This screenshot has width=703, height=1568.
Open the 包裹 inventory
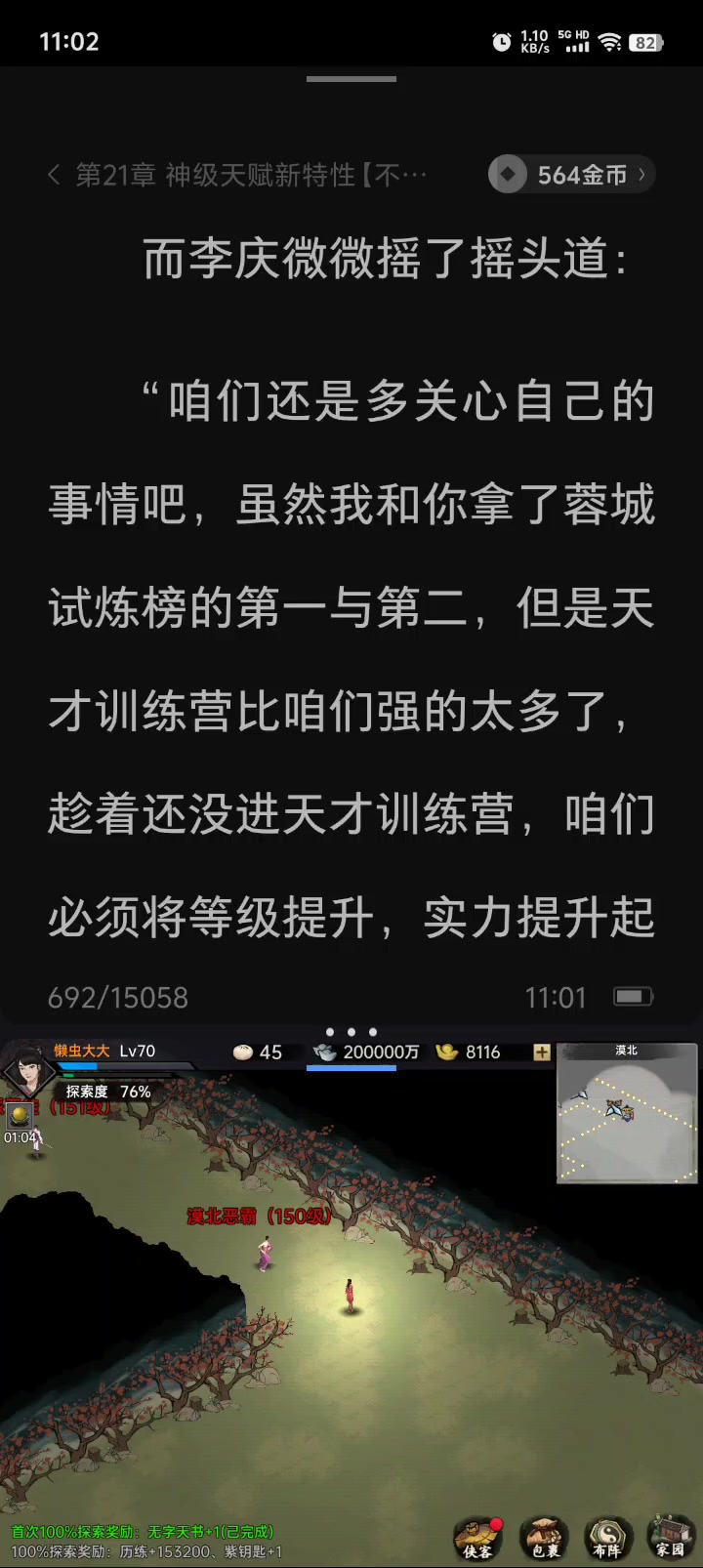click(x=543, y=1538)
